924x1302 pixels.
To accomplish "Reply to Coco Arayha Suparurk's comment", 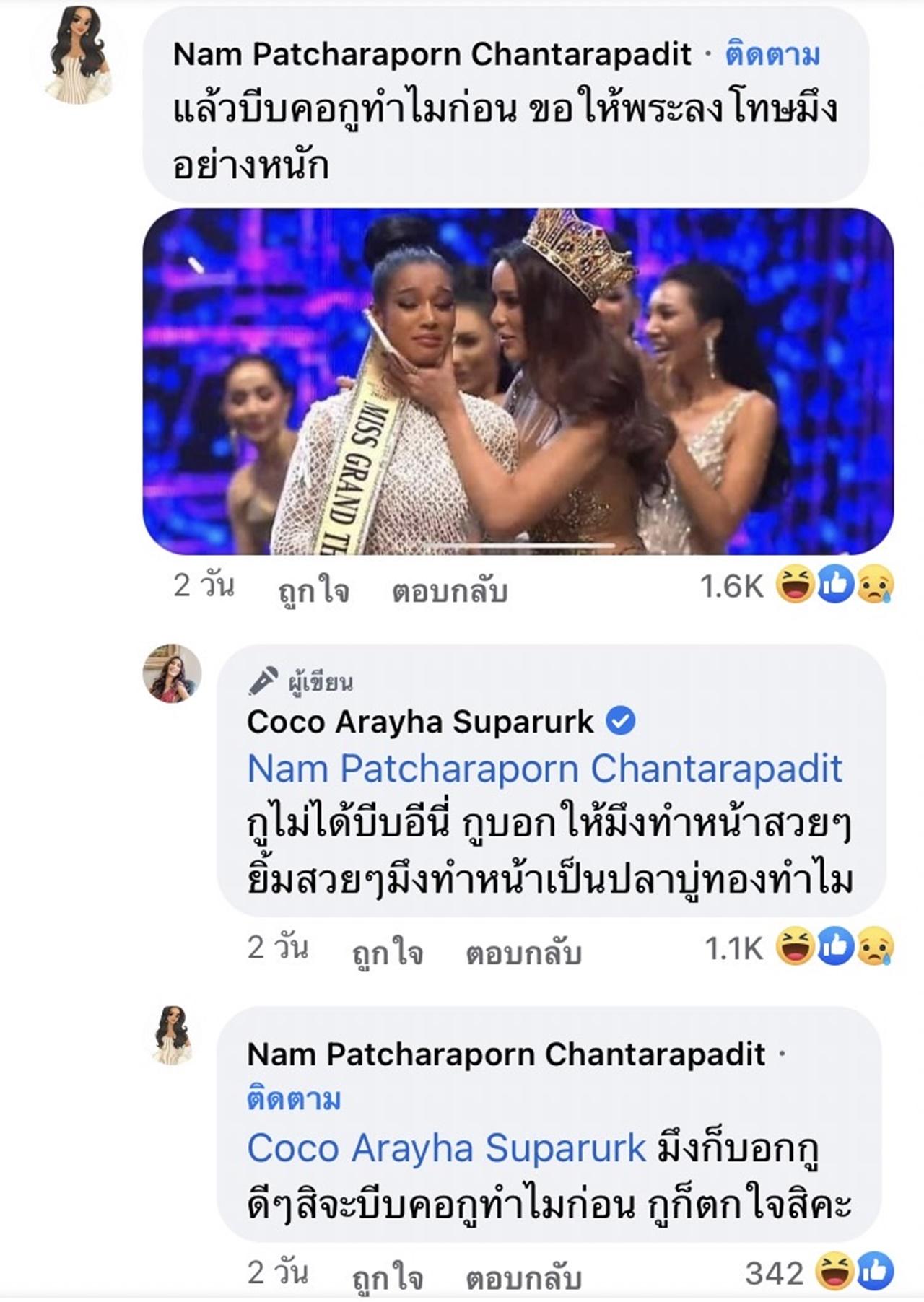I will [523, 953].
